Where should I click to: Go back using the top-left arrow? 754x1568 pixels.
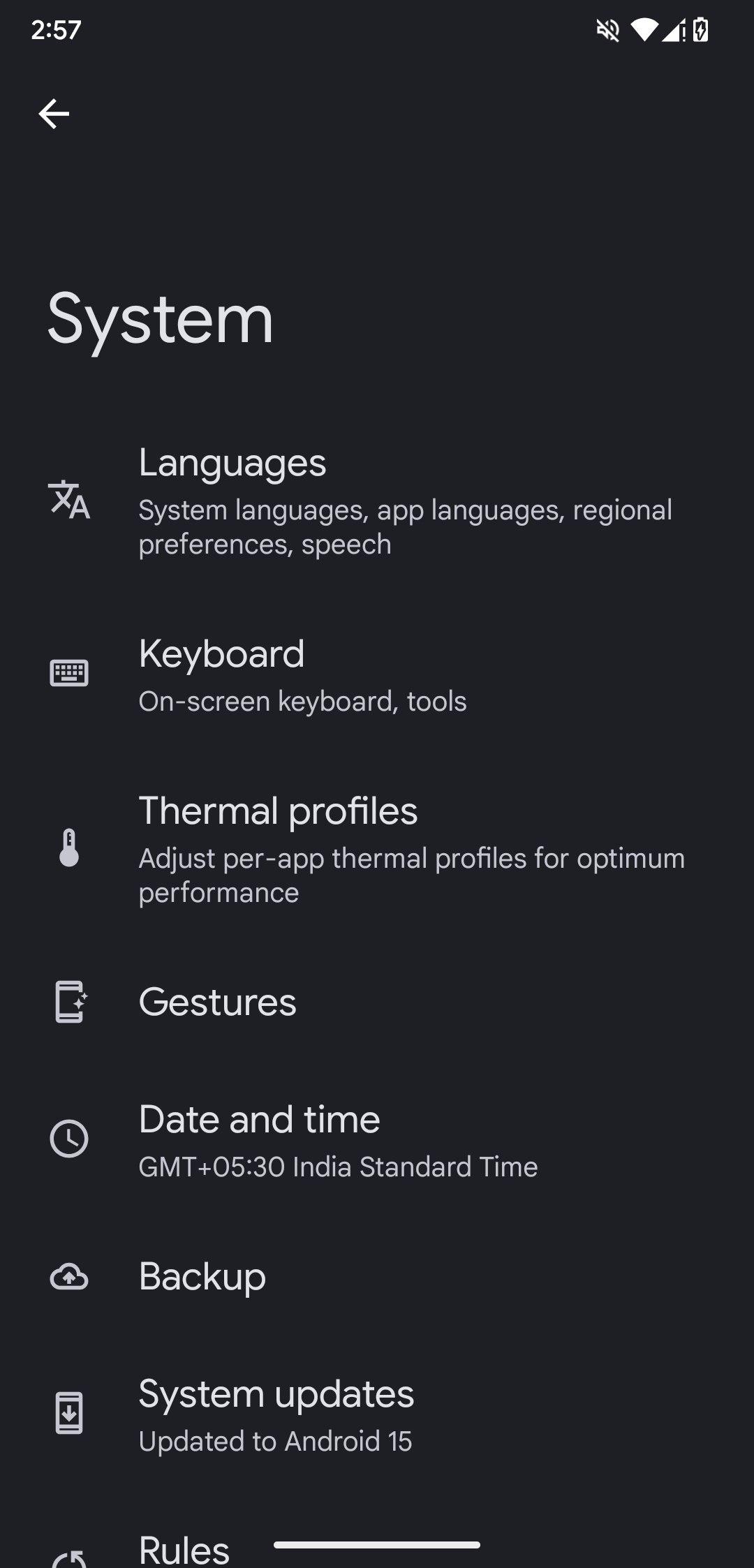point(54,114)
